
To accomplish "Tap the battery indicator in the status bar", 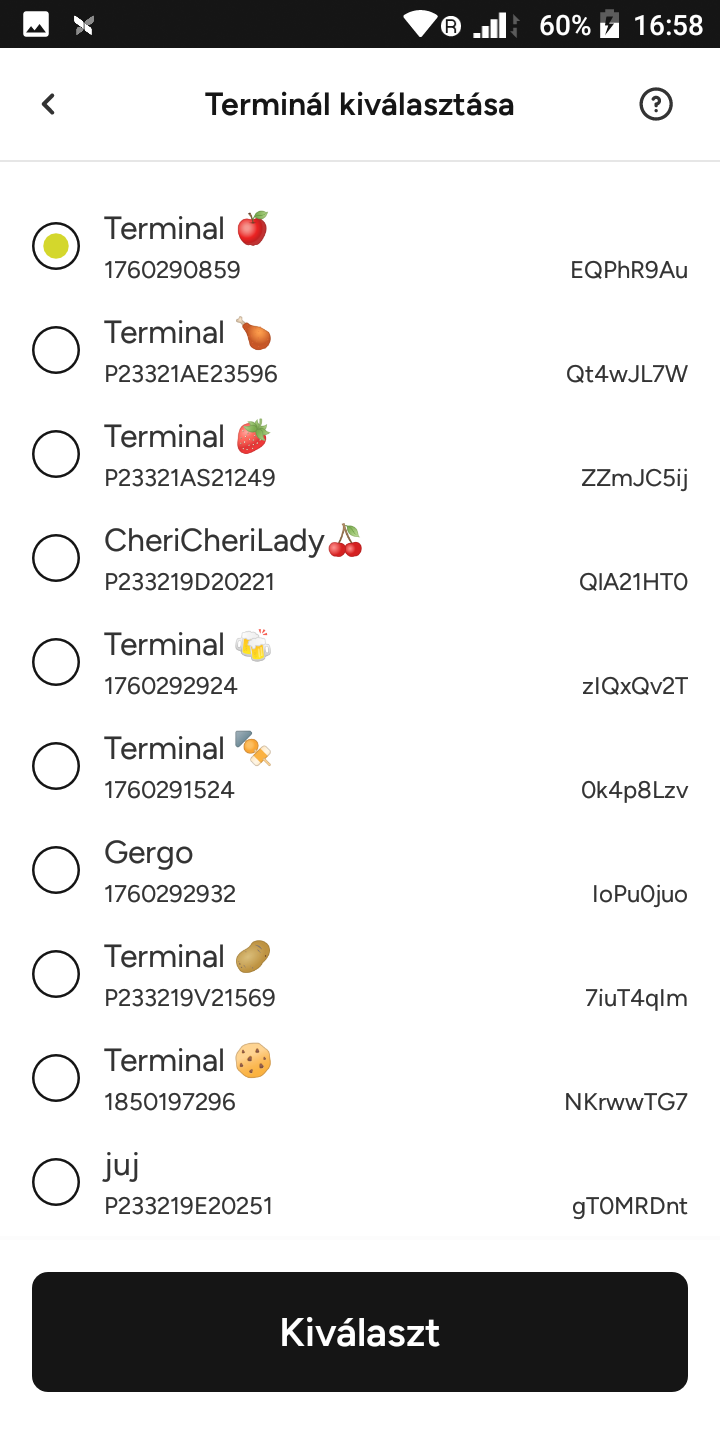I will tap(612, 24).
